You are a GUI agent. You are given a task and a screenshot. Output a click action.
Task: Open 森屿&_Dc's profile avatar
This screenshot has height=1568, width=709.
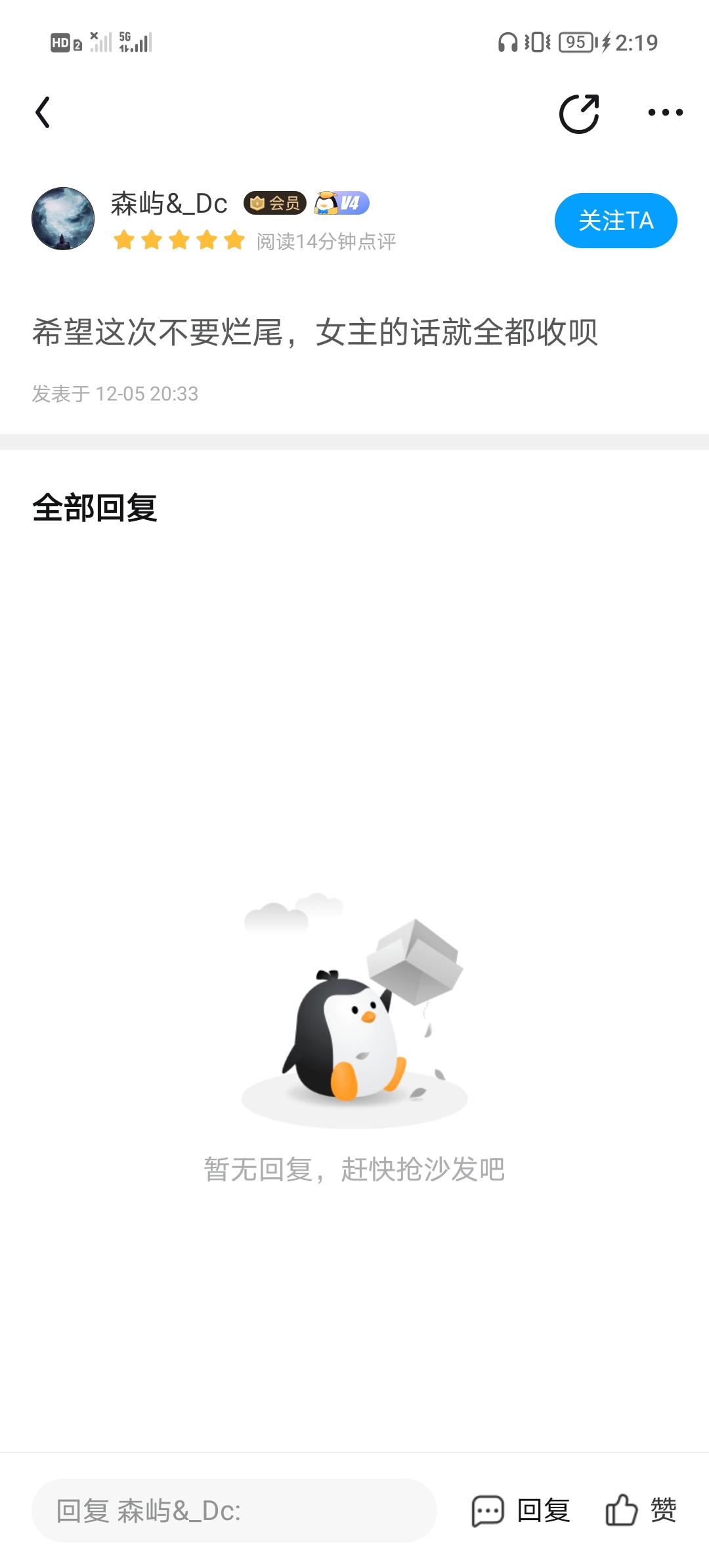pos(63,219)
